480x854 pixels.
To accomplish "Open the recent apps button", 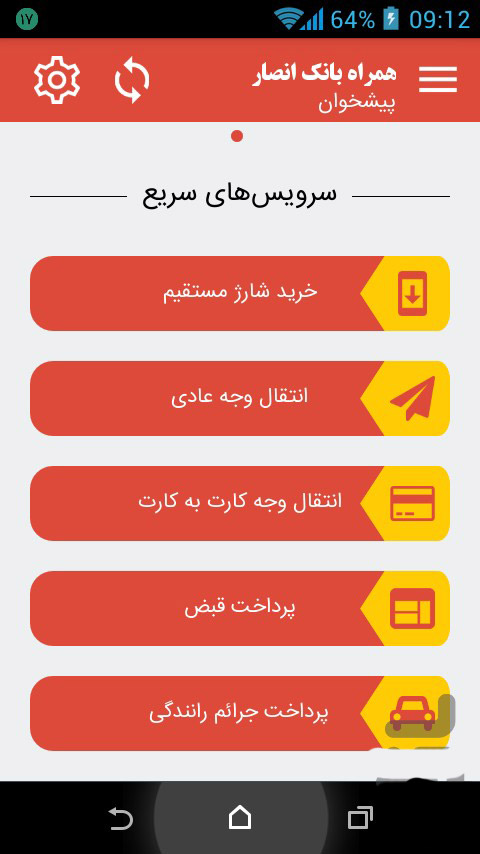I will [x=360, y=818].
